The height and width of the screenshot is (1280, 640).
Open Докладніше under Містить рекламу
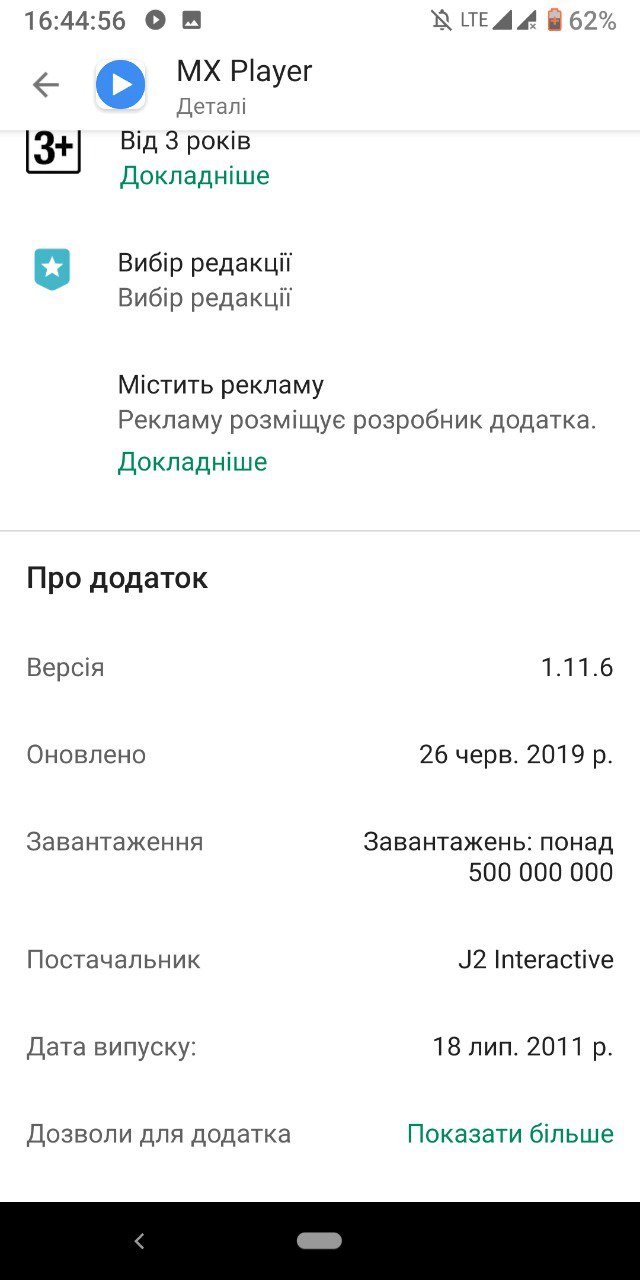[x=193, y=462]
